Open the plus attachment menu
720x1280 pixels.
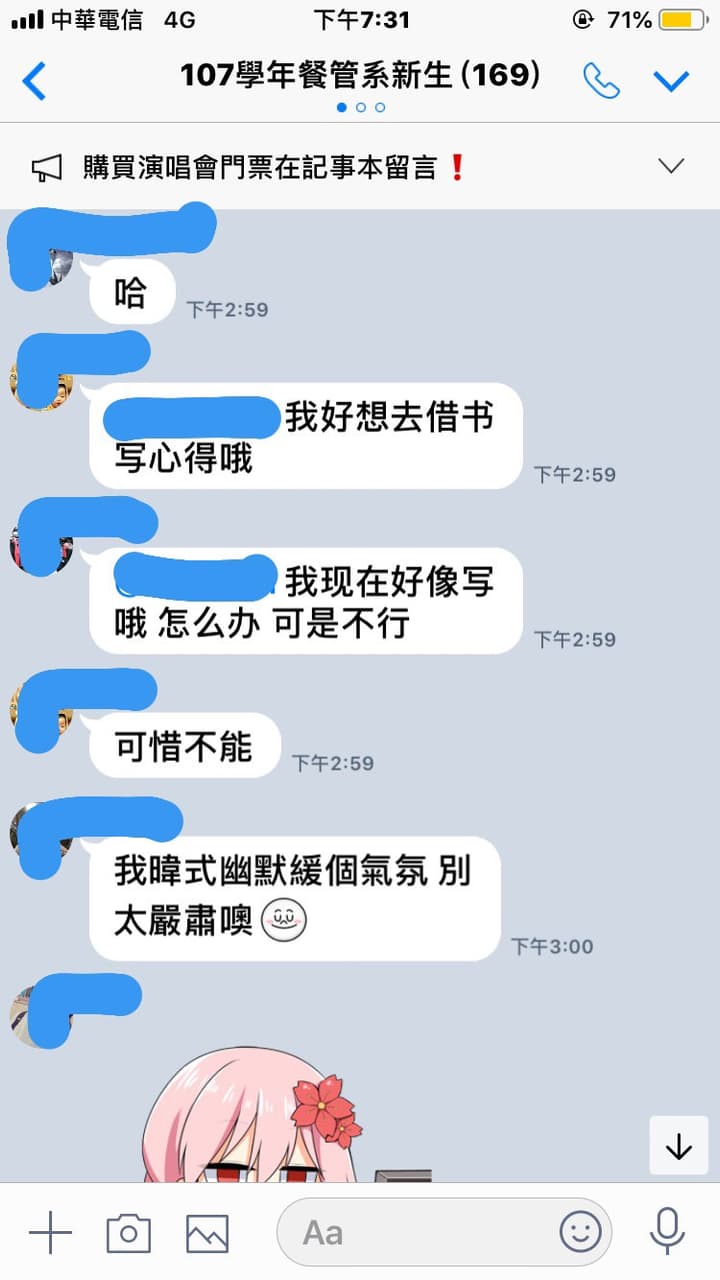(x=50, y=1232)
